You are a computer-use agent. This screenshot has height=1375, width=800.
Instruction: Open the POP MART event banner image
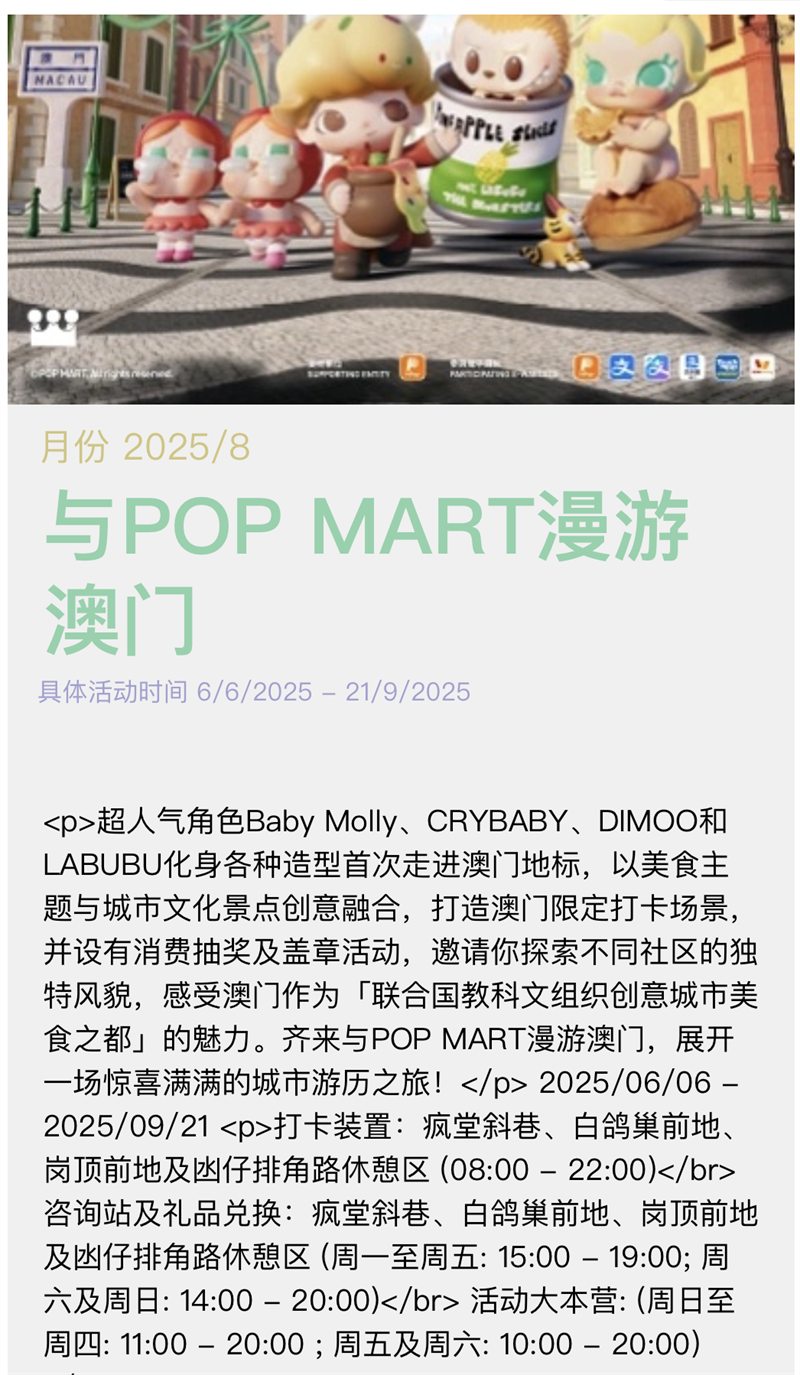coord(400,205)
